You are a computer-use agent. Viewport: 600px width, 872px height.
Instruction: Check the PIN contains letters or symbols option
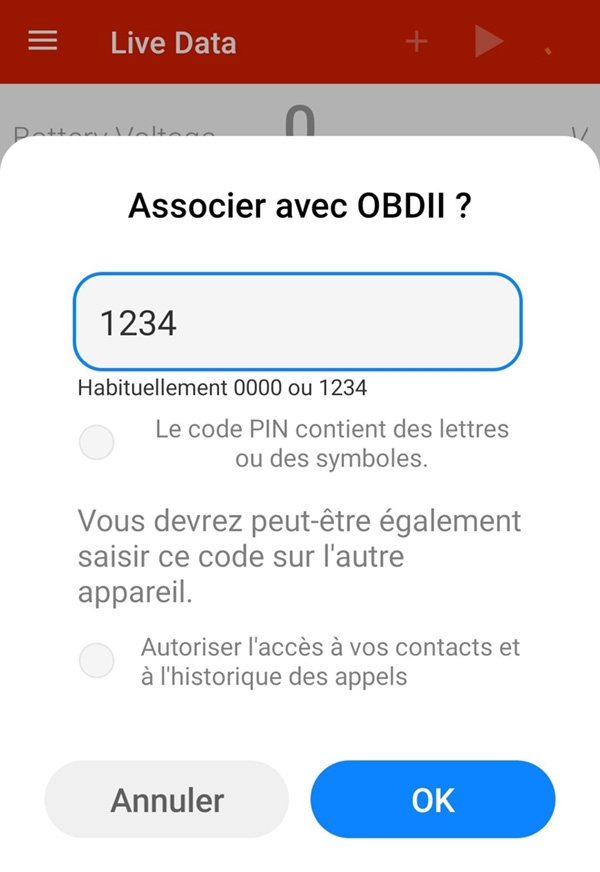[97, 442]
